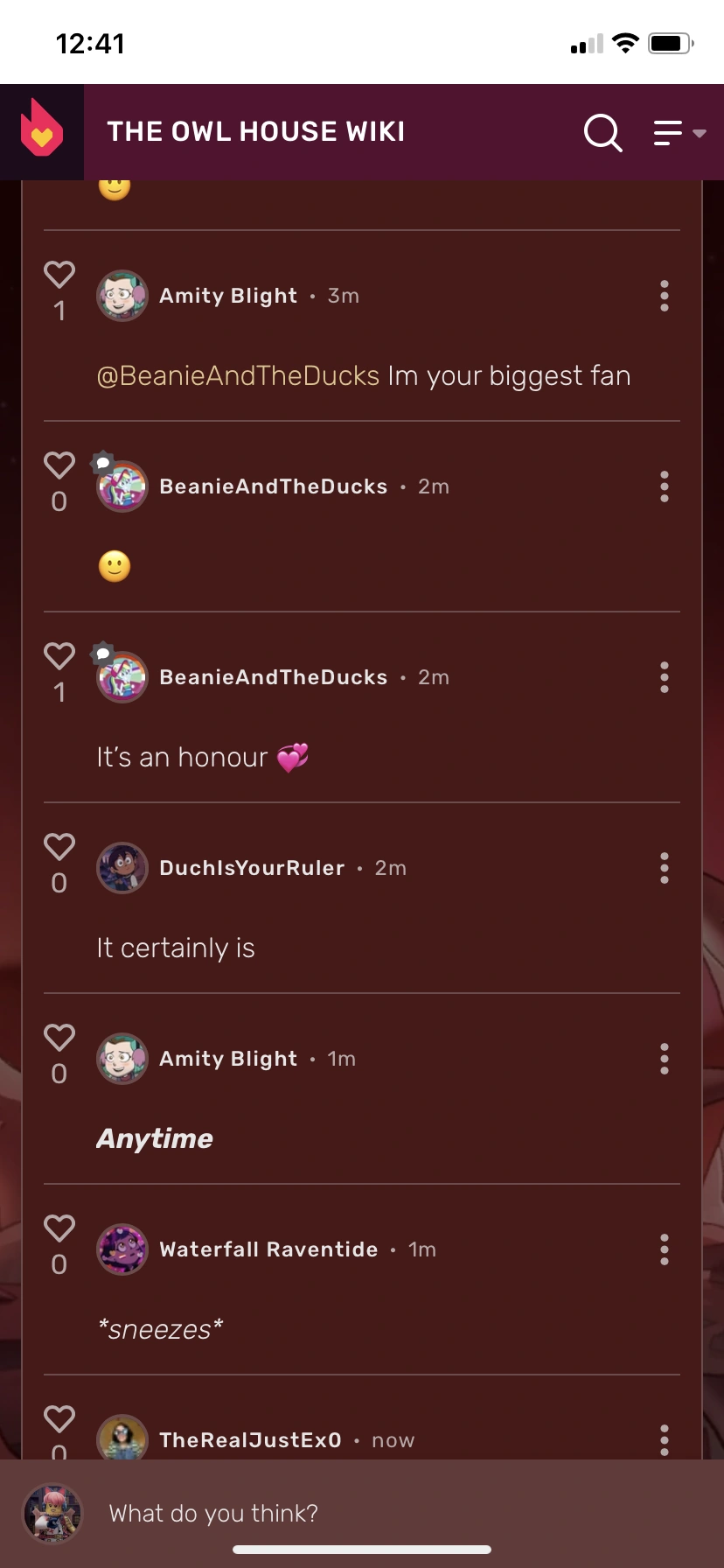Open overflow menu on Amity Blight's first comment

click(x=664, y=296)
